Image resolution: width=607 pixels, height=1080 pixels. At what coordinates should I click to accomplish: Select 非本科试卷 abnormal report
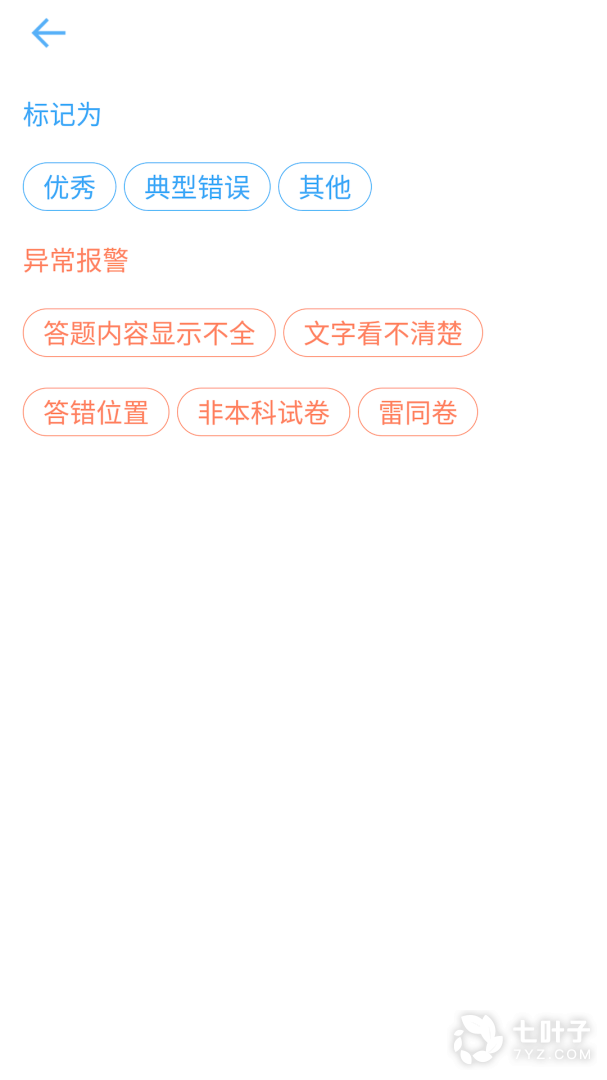[264, 412]
